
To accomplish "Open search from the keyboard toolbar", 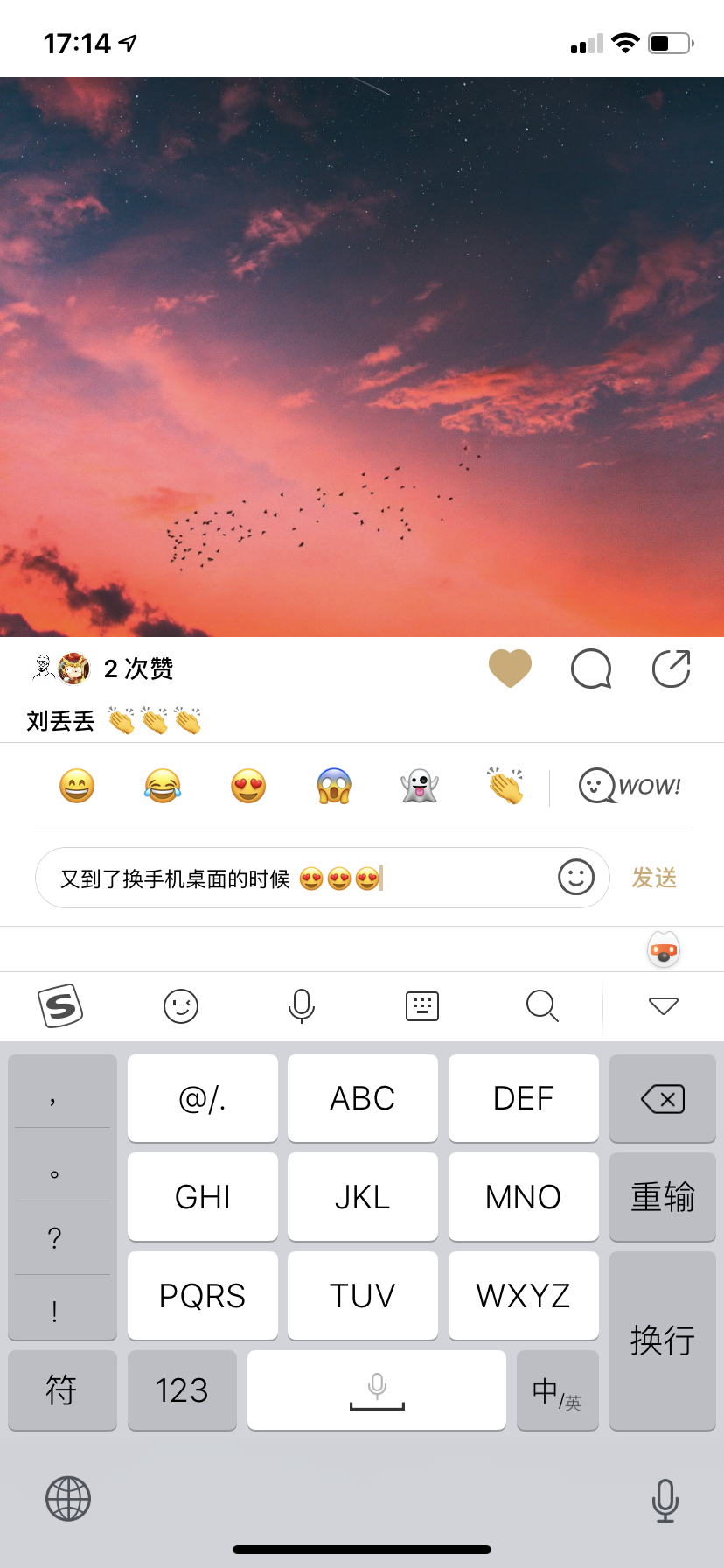I will pos(542,1005).
